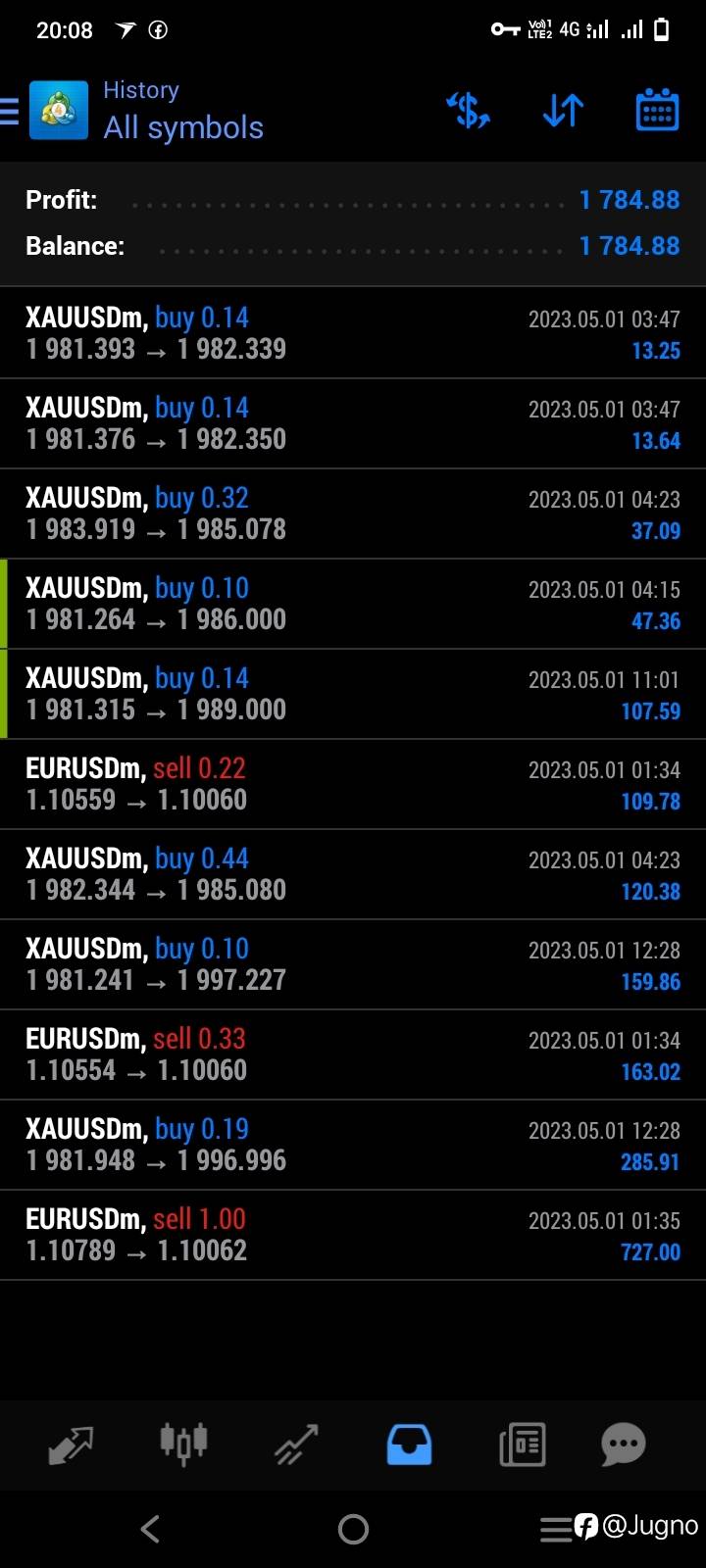
Task: View the trade with 159.86 profit
Action: (353, 964)
